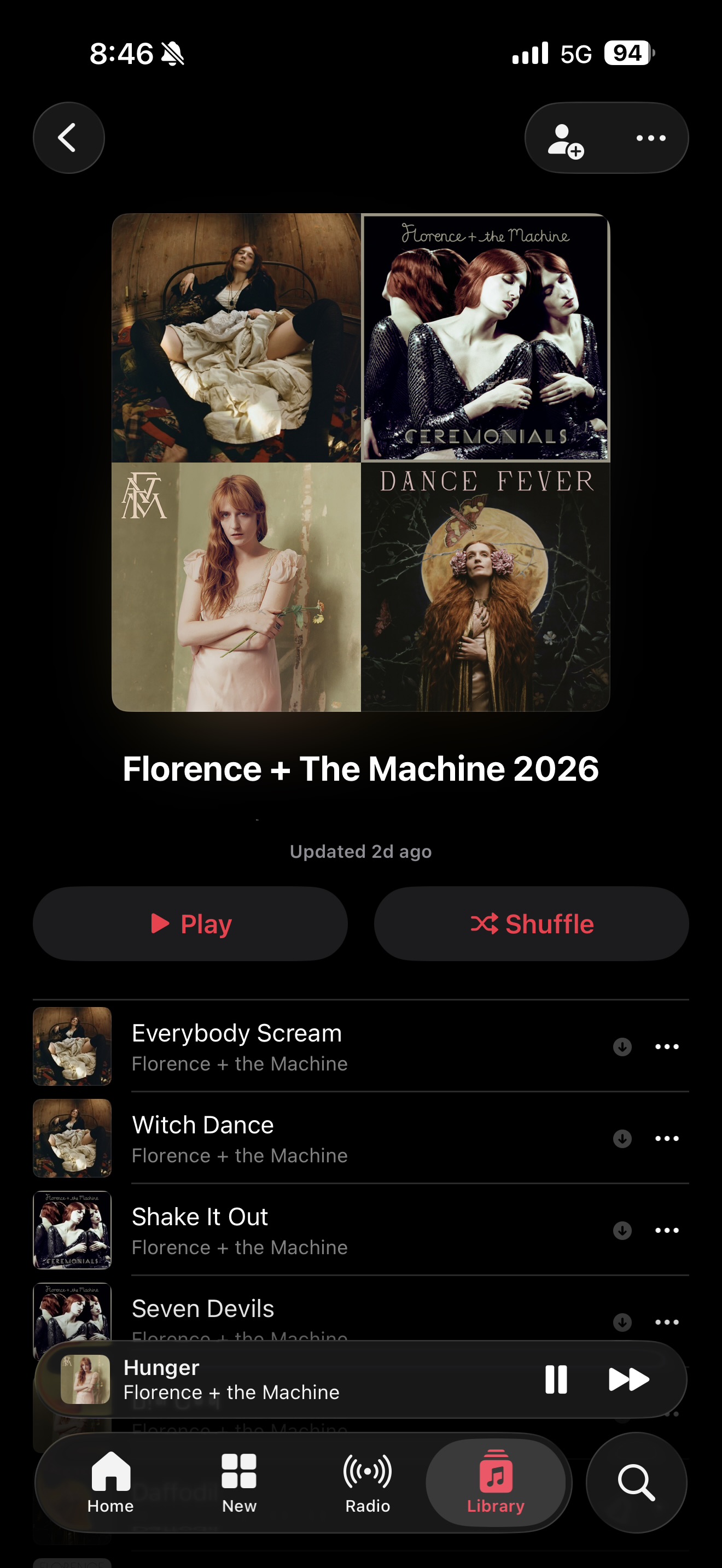The width and height of the screenshot is (722, 1568).
Task: Download Shake It Out
Action: [x=621, y=1230]
